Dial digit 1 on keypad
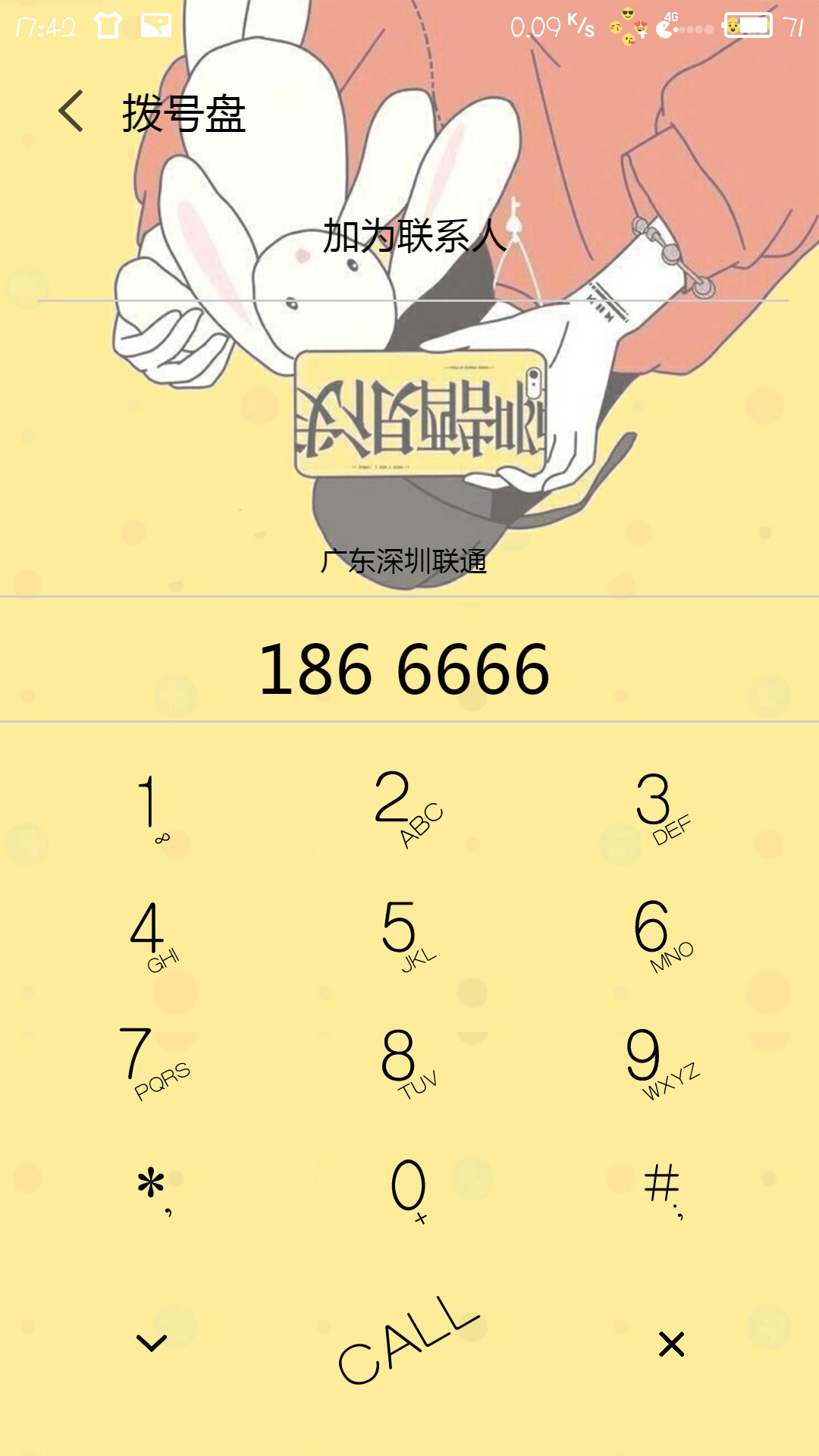Screen dimensions: 819x1456 tap(152, 805)
